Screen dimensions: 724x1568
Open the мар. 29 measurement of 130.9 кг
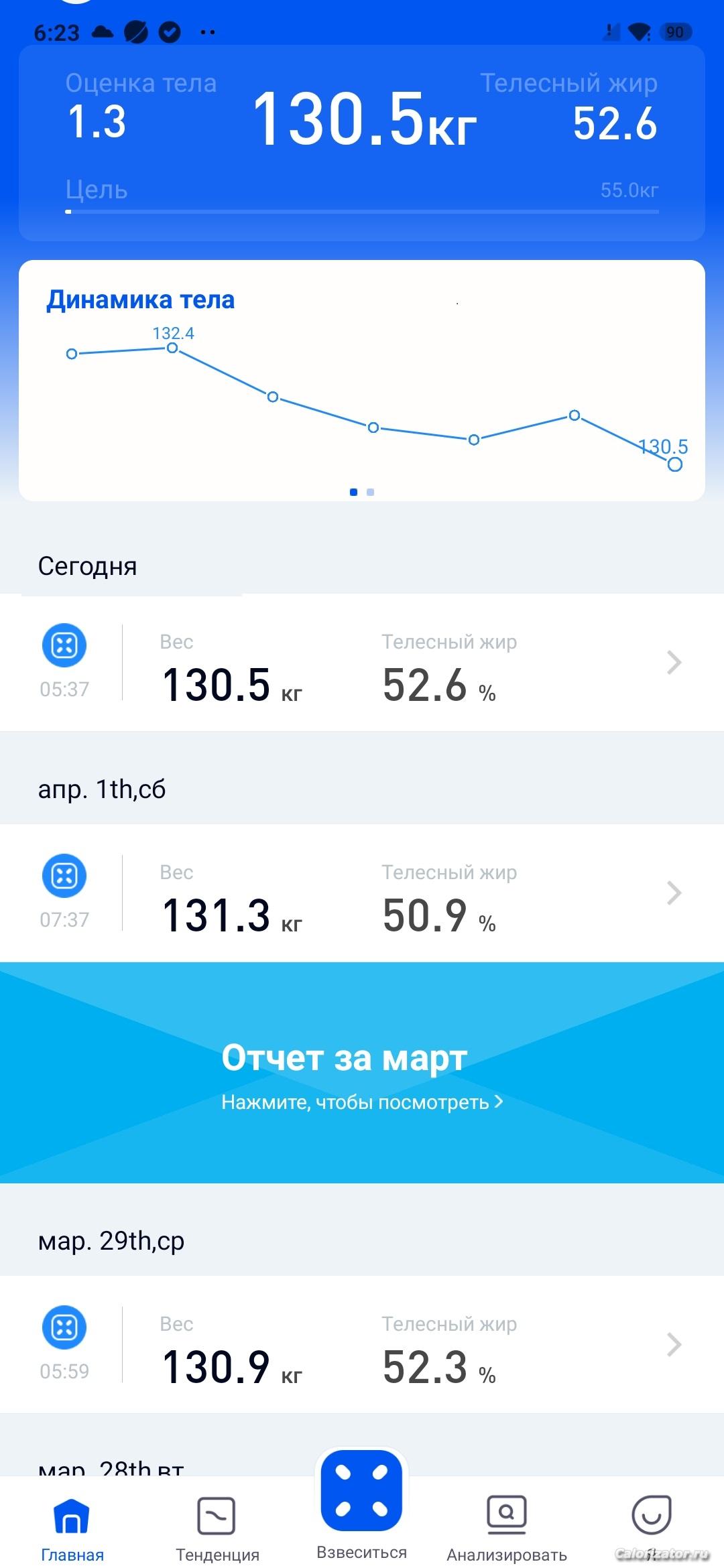(x=362, y=1344)
